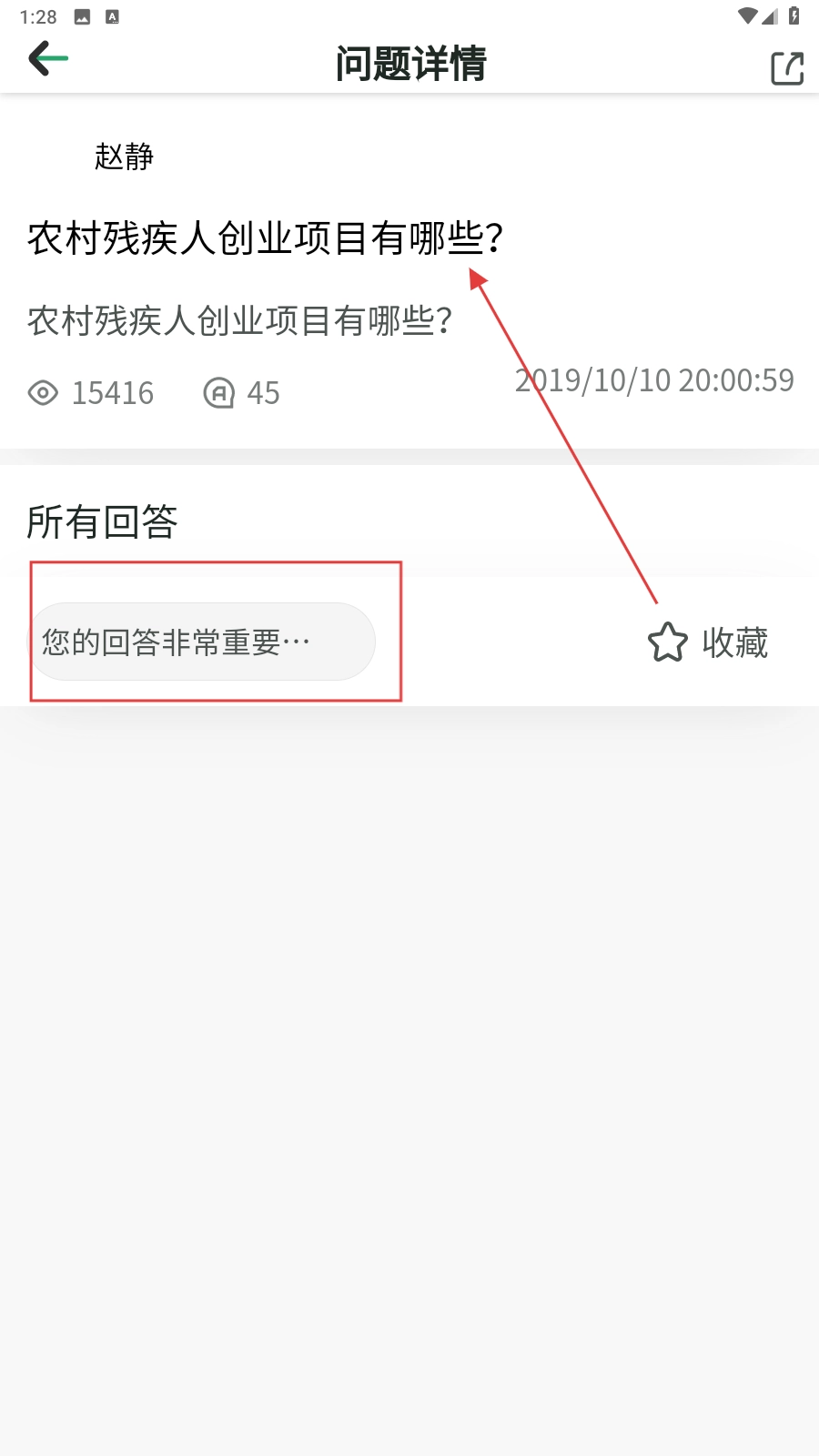Image resolution: width=819 pixels, height=1456 pixels.
Task: Share this question via top-right icon
Action: tap(787, 68)
